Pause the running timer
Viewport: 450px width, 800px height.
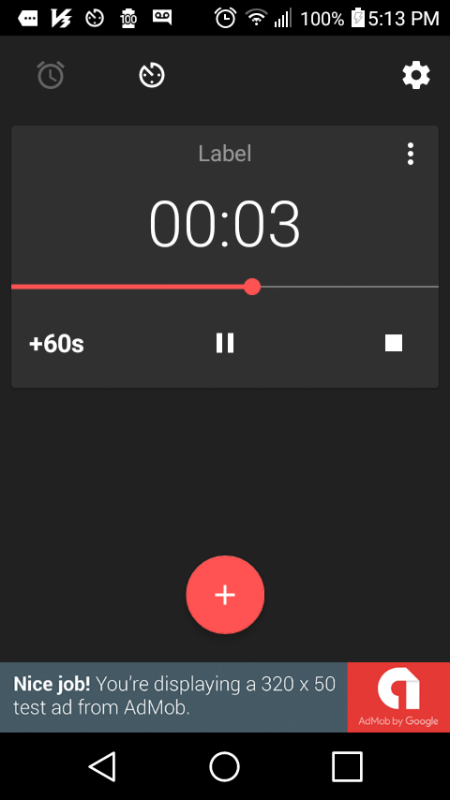(224, 343)
